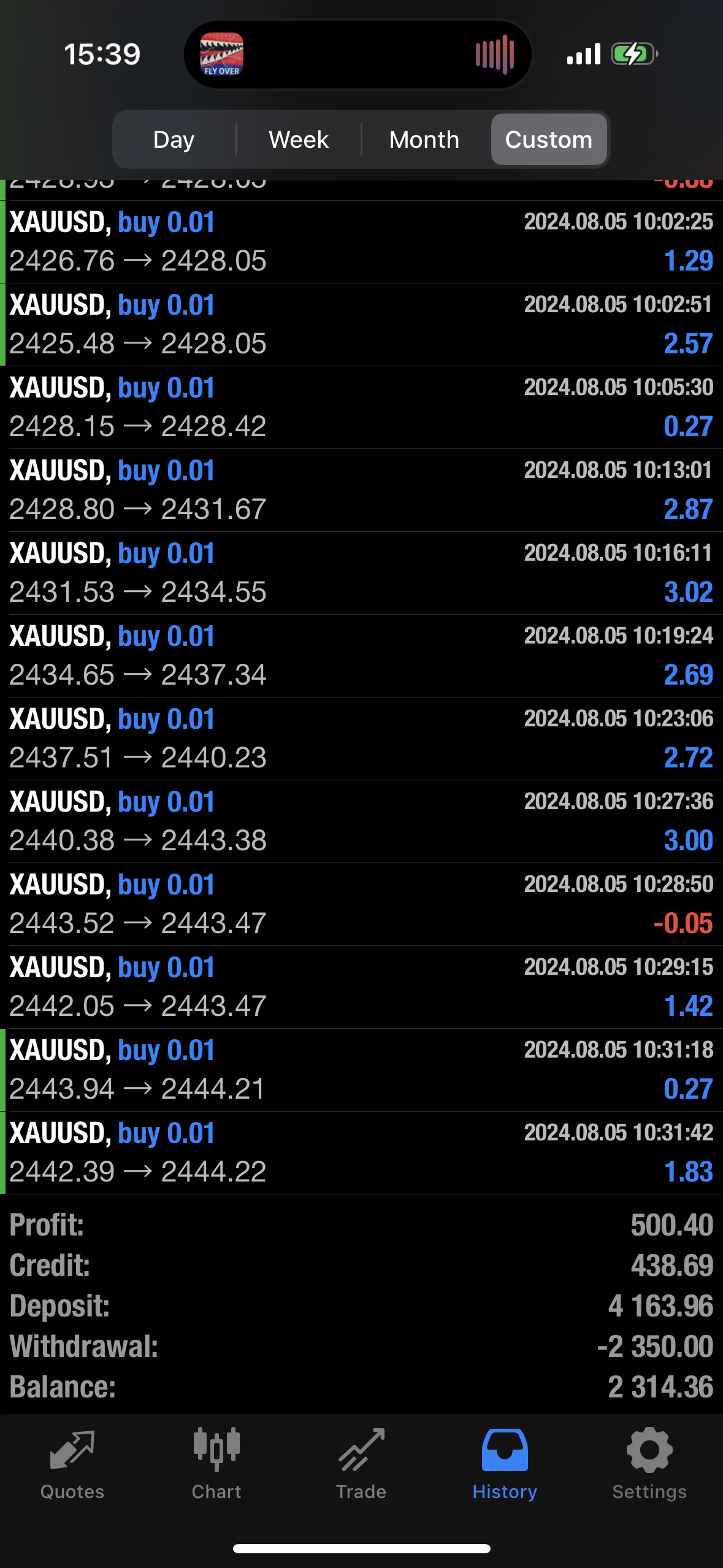
Task: Select the Week period filter
Action: click(299, 140)
